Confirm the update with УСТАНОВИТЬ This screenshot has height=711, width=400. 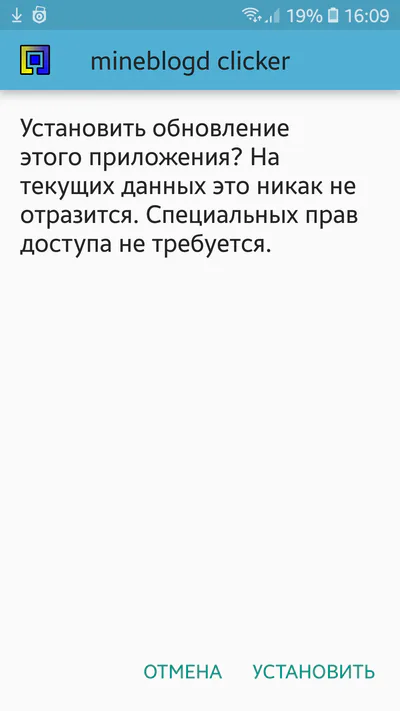point(313,672)
